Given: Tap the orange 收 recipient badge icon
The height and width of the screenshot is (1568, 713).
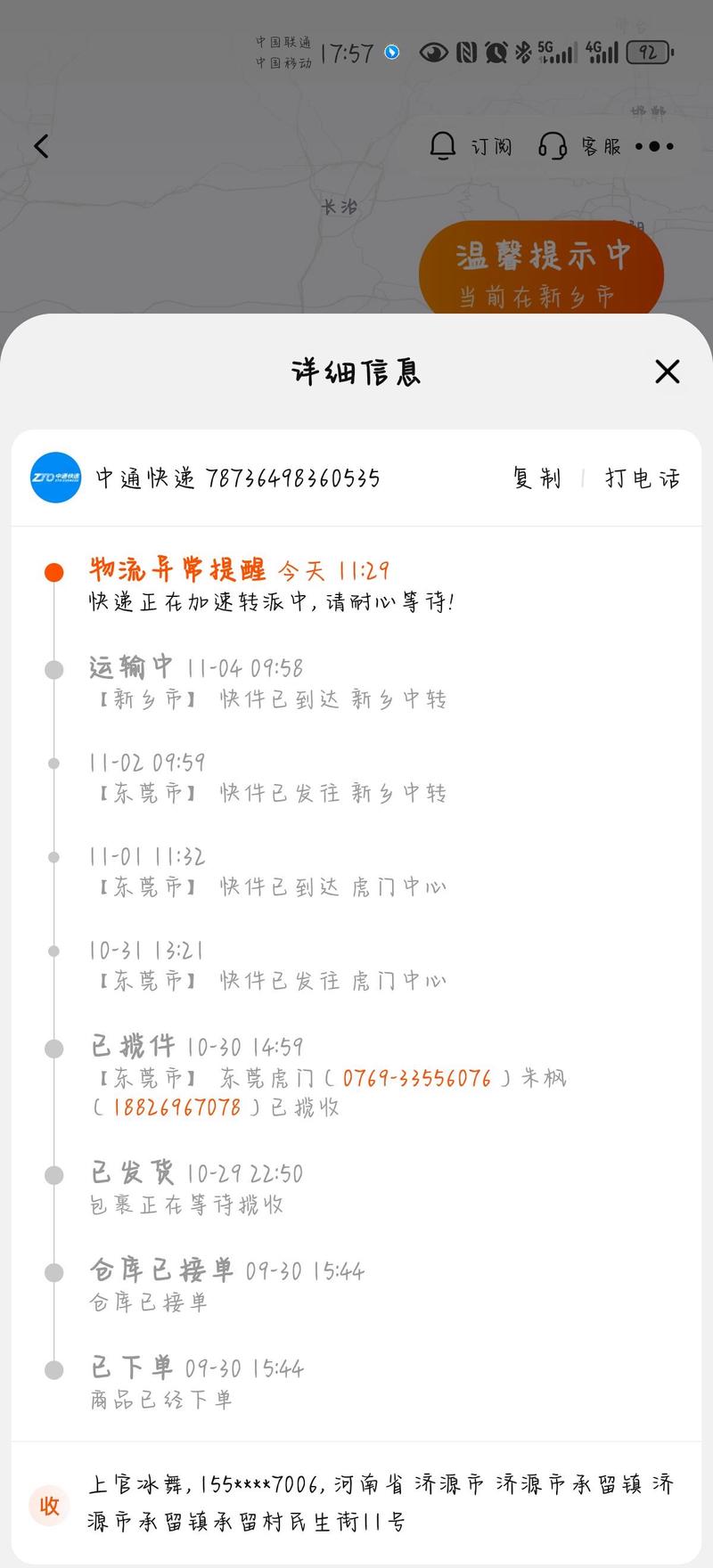Looking at the screenshot, I should point(48,1506).
